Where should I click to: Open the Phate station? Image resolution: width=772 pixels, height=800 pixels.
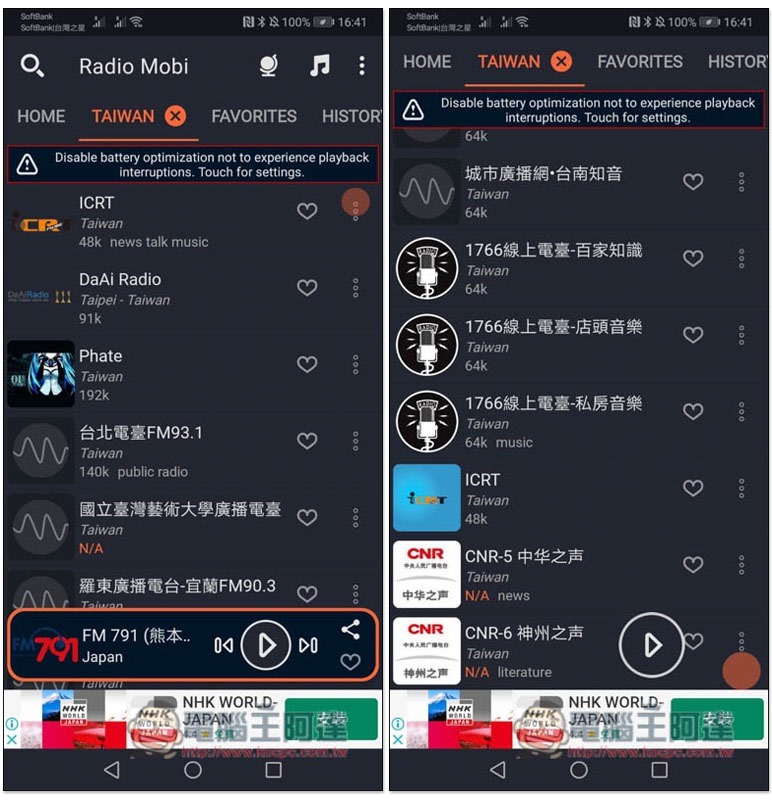(x=100, y=356)
